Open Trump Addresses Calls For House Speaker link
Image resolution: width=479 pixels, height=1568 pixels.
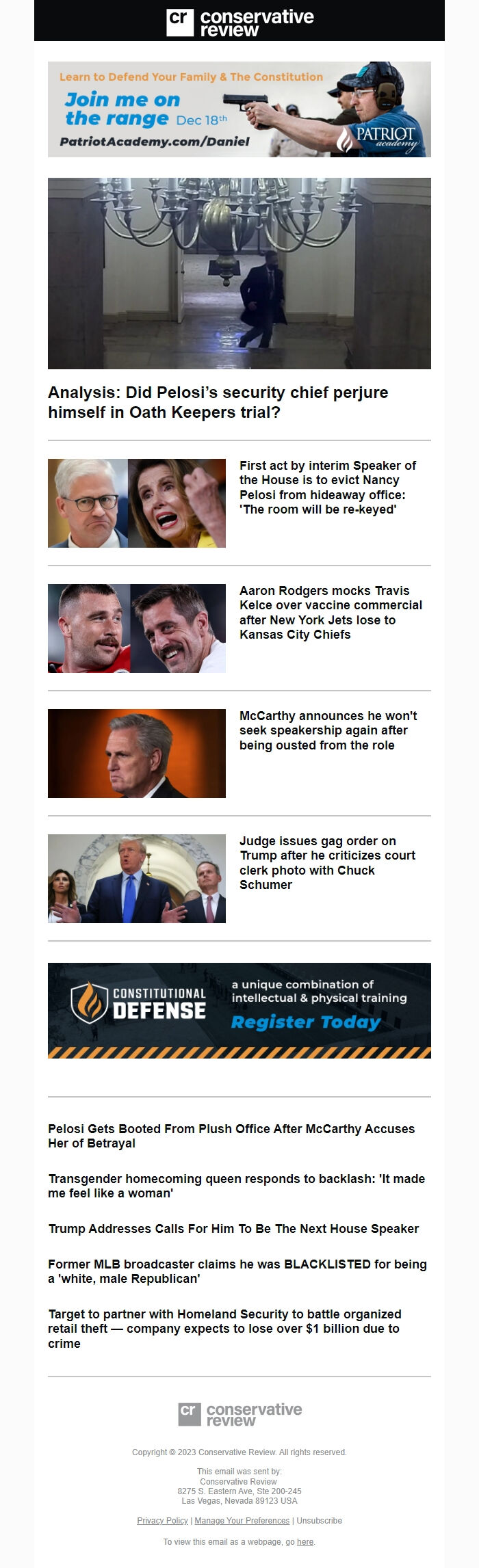233,1228
